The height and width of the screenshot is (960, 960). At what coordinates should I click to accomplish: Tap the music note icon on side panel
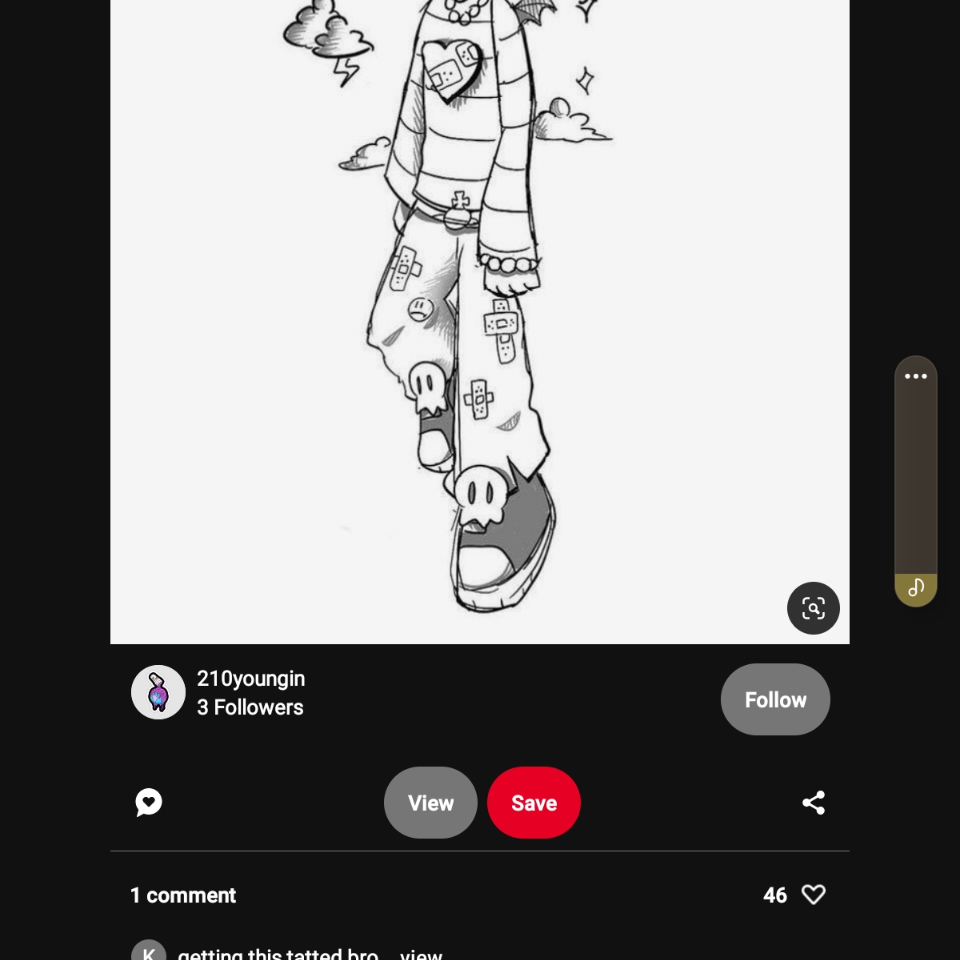[915, 589]
